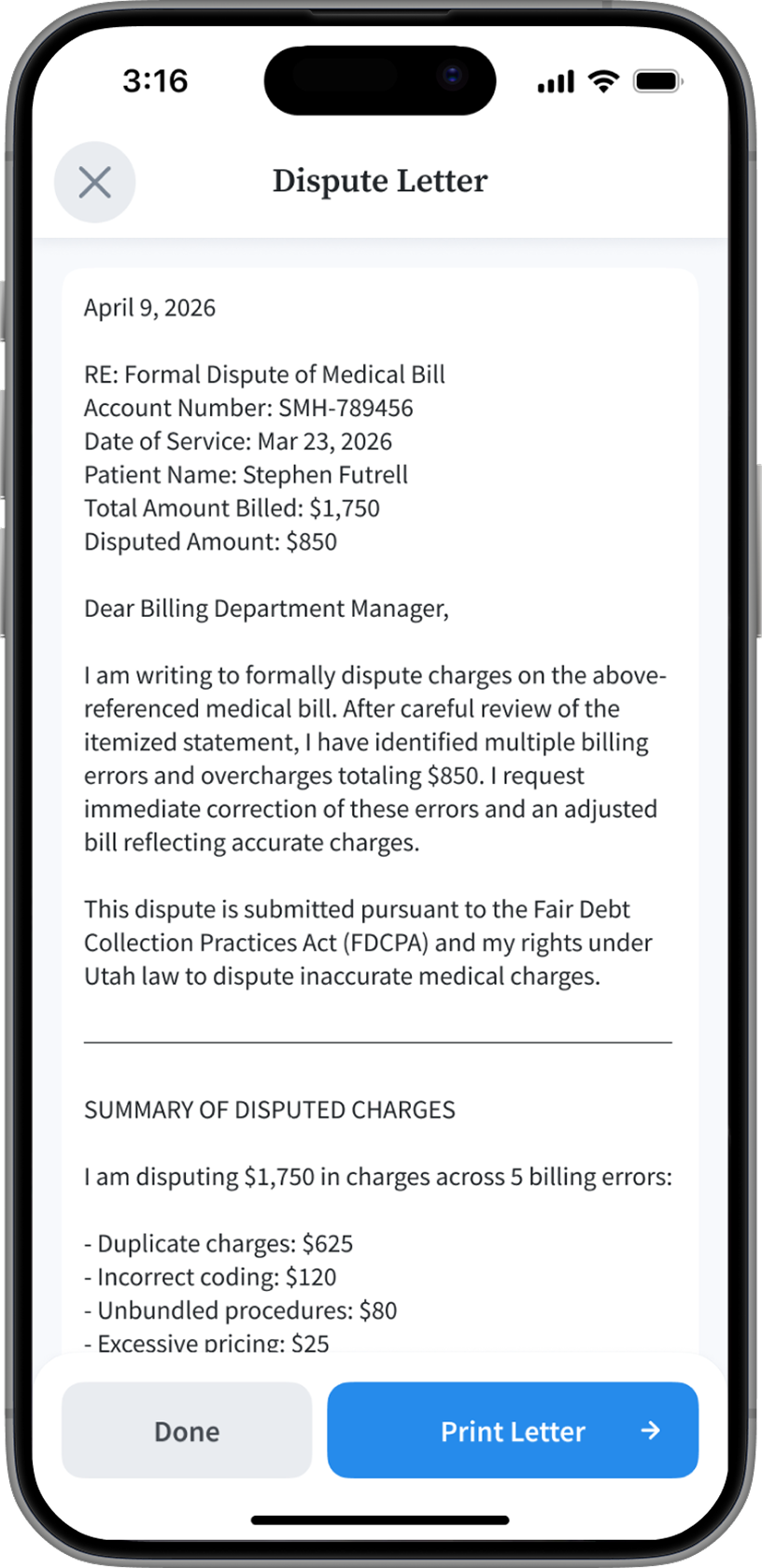Tap the front camera notch area

tap(380, 81)
